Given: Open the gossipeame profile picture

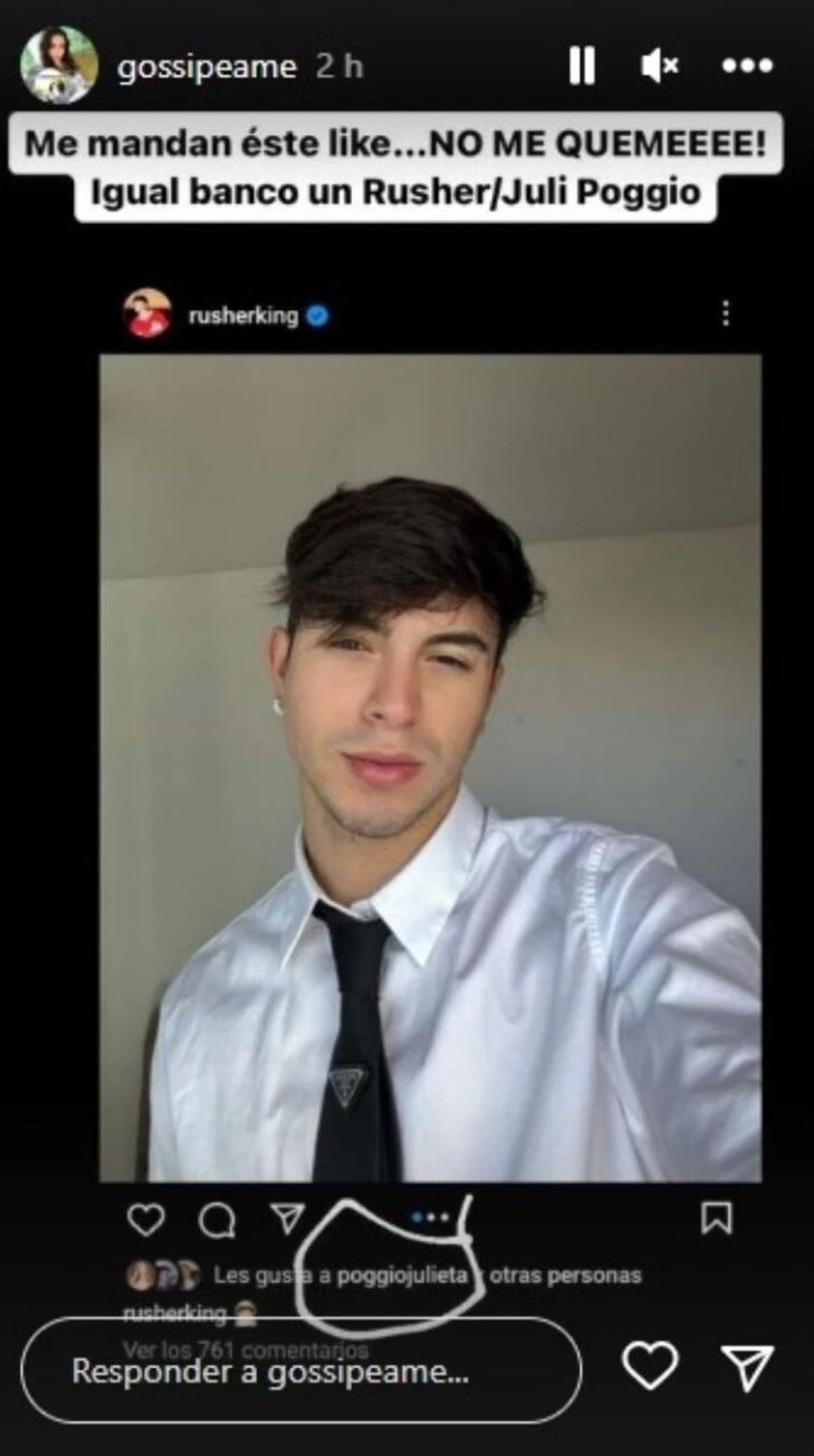Looking at the screenshot, I should (58, 66).
